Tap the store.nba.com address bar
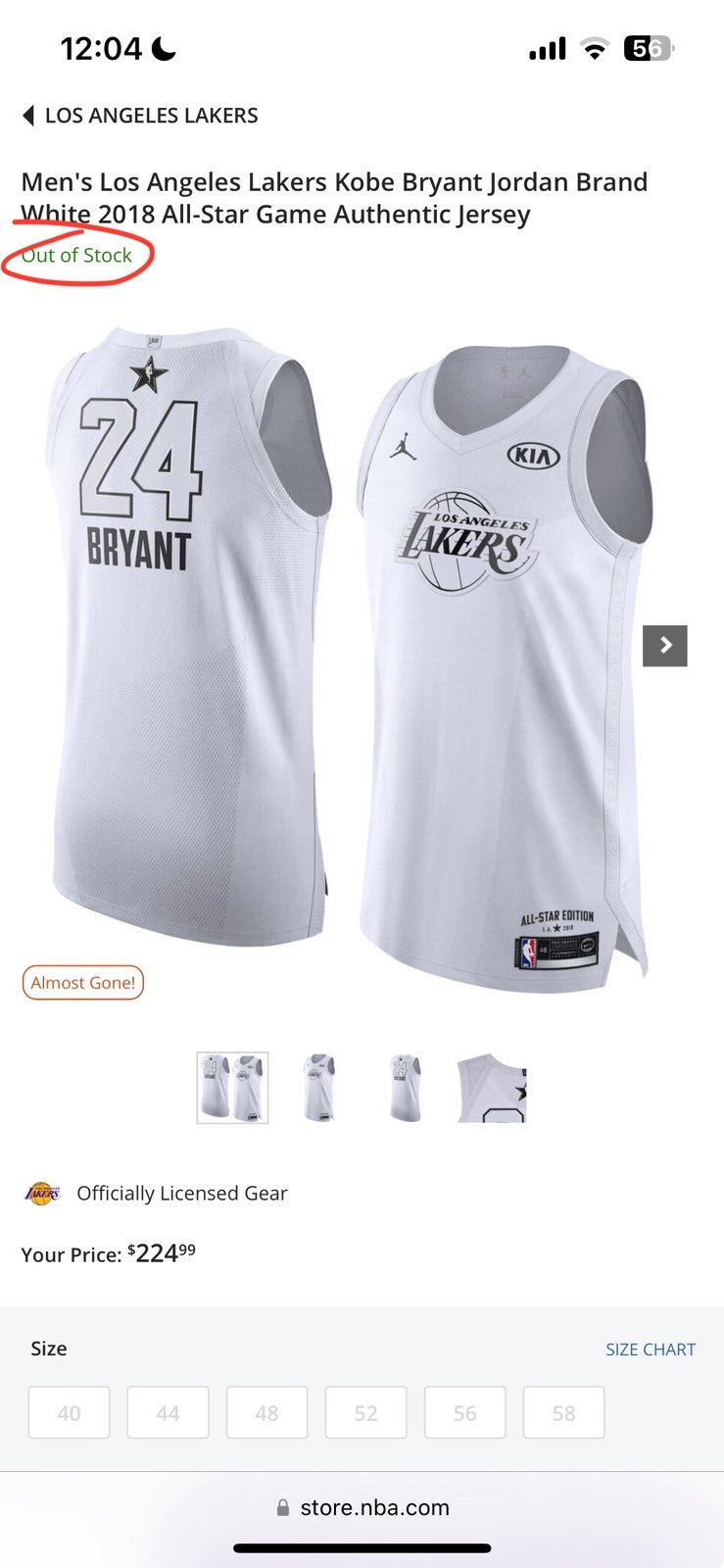This screenshot has height=1568, width=724. coord(362,1507)
